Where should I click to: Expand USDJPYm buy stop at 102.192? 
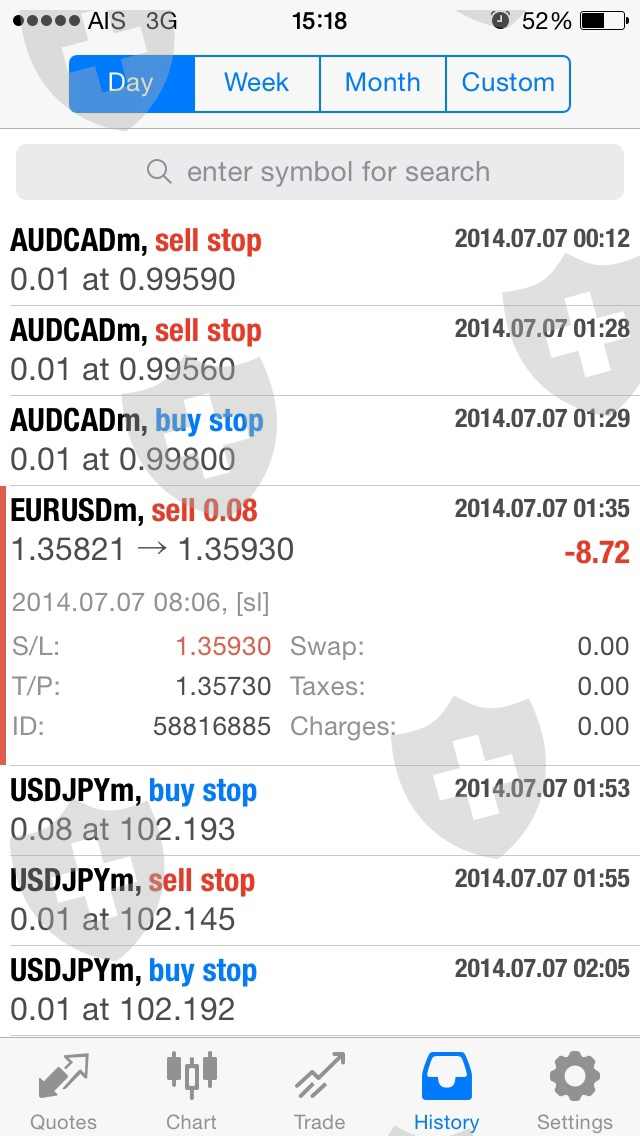click(x=320, y=990)
